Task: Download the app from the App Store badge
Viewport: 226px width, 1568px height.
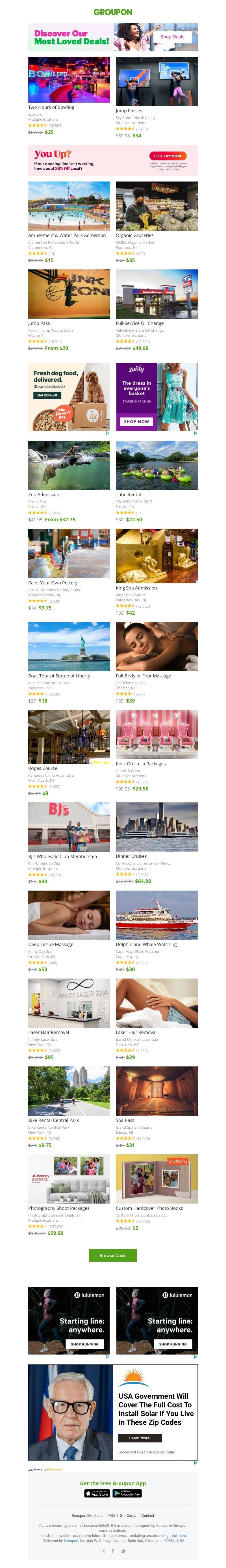Action: point(97,1493)
